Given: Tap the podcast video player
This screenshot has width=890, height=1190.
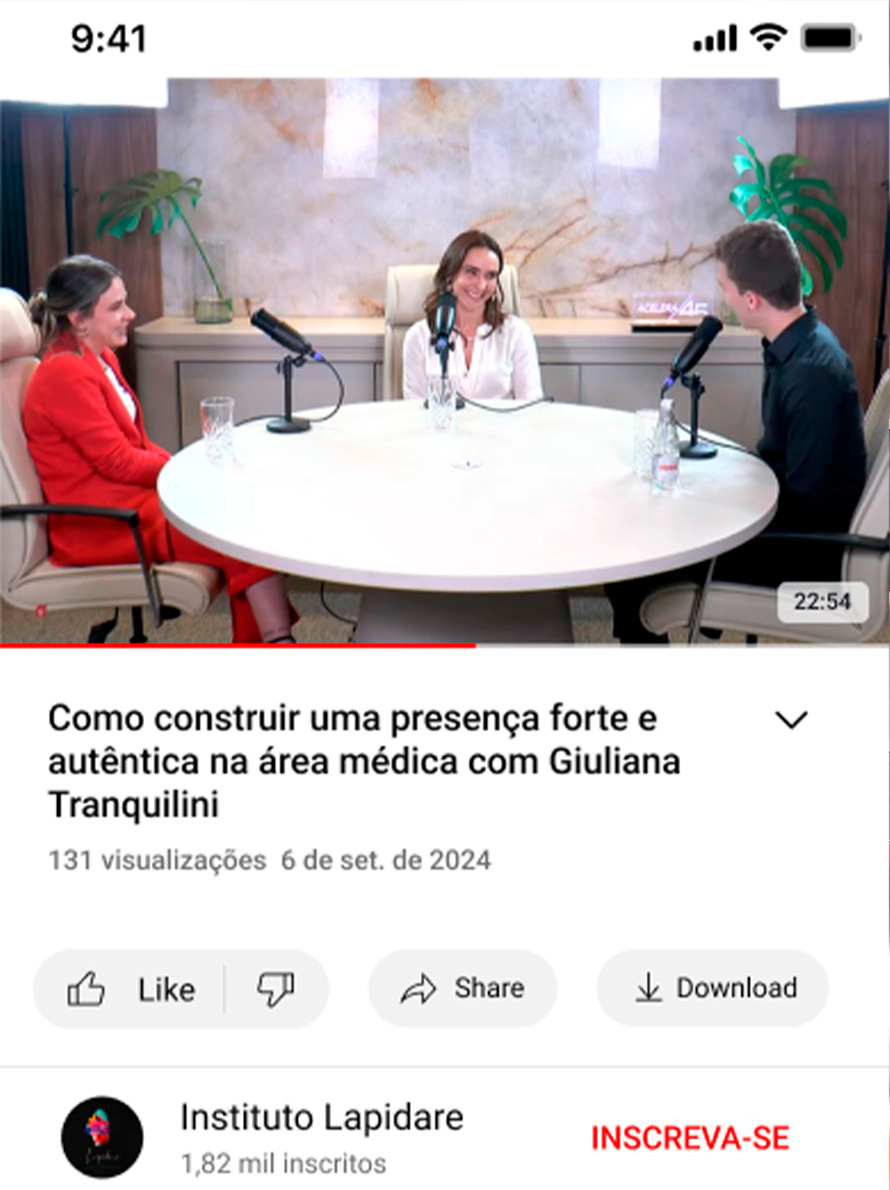Looking at the screenshot, I should (x=445, y=360).
